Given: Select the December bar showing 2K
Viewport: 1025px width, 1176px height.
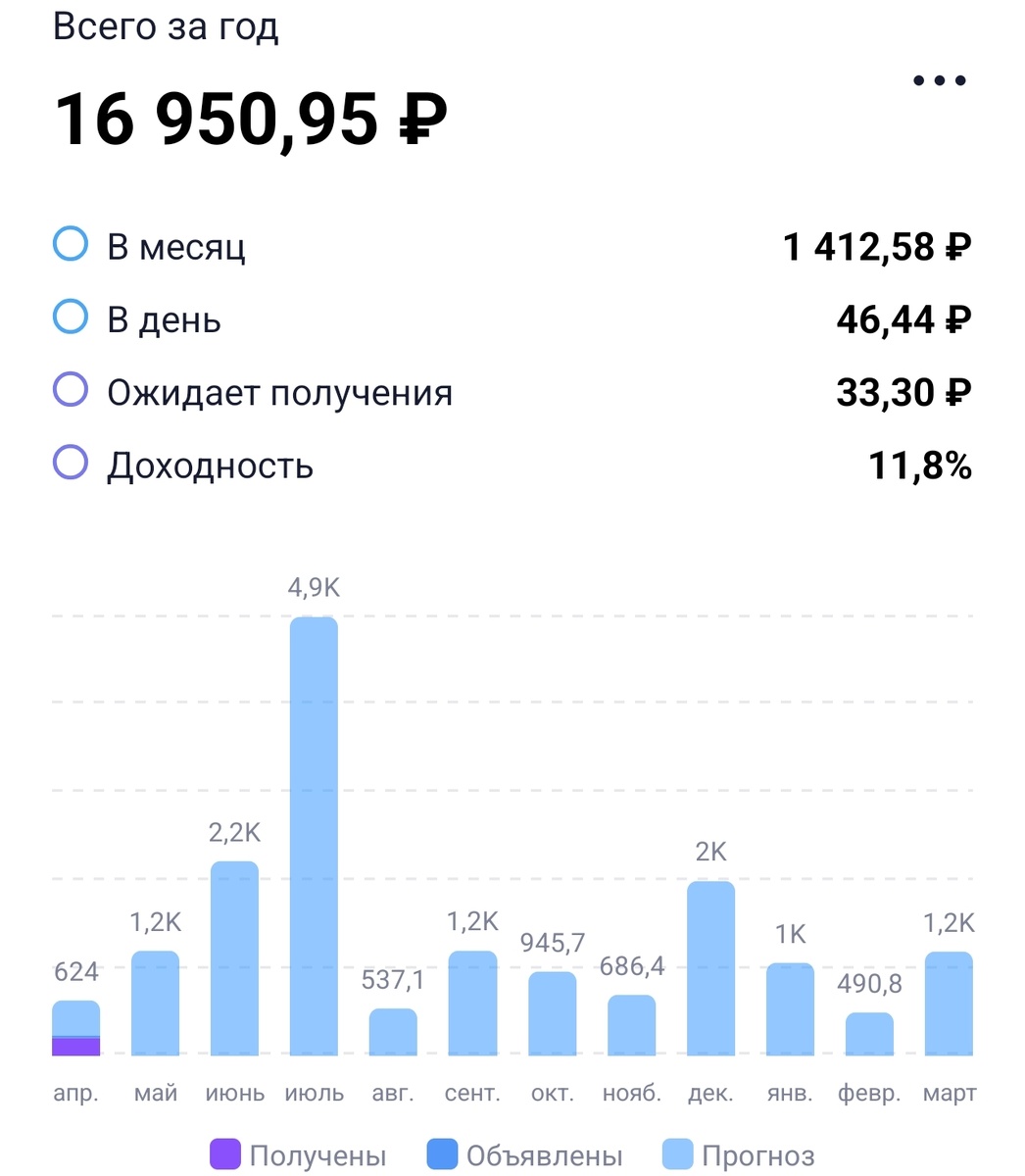Looking at the screenshot, I should [x=710, y=967].
